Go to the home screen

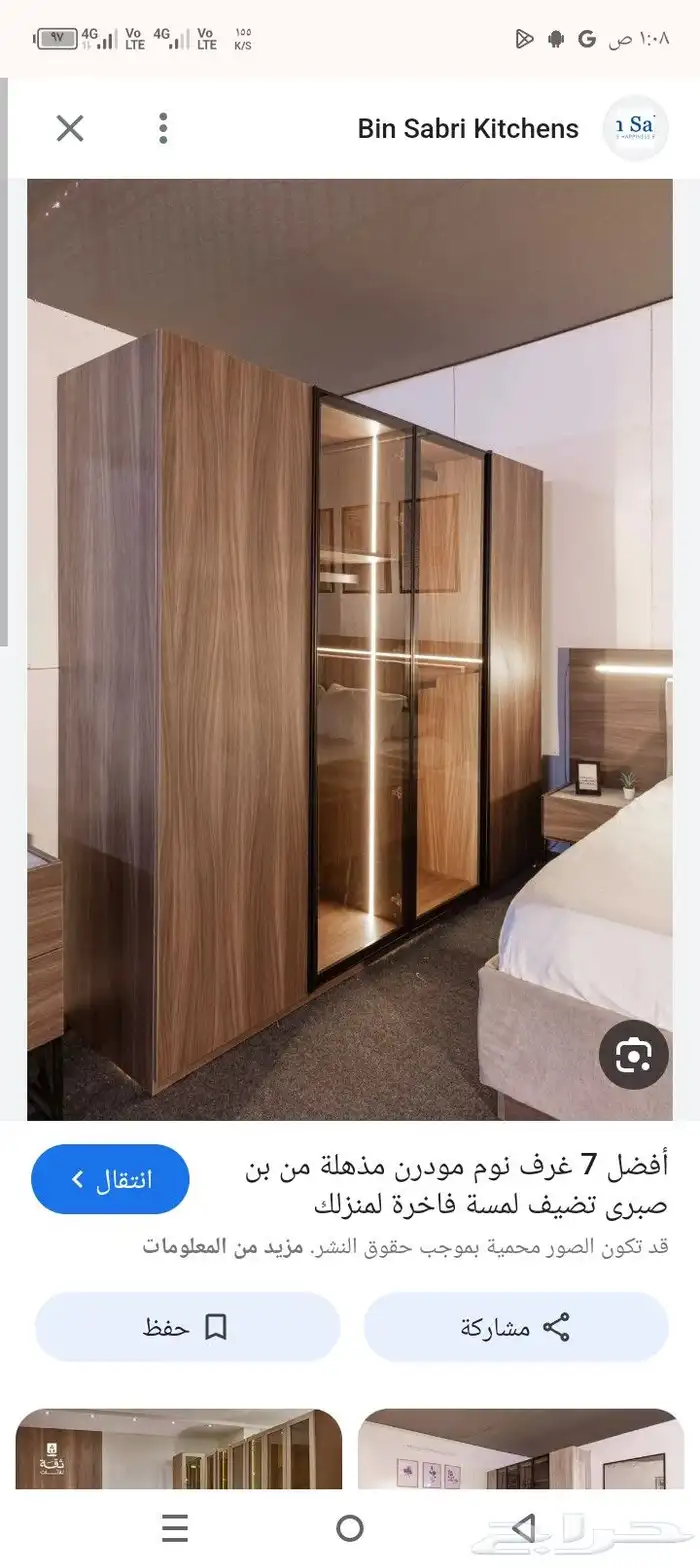pyautogui.click(x=350, y=1527)
